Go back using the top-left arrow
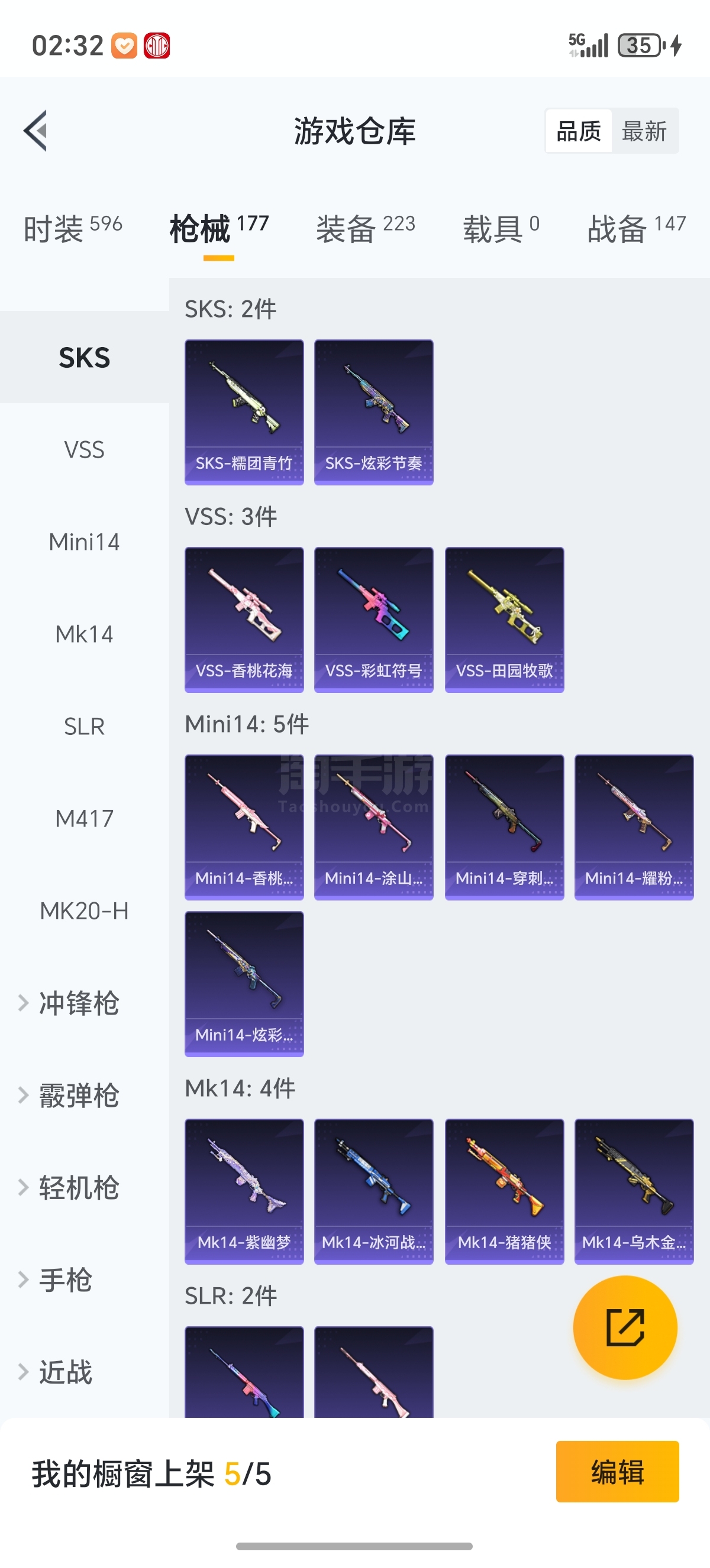710x1568 pixels. tap(35, 130)
